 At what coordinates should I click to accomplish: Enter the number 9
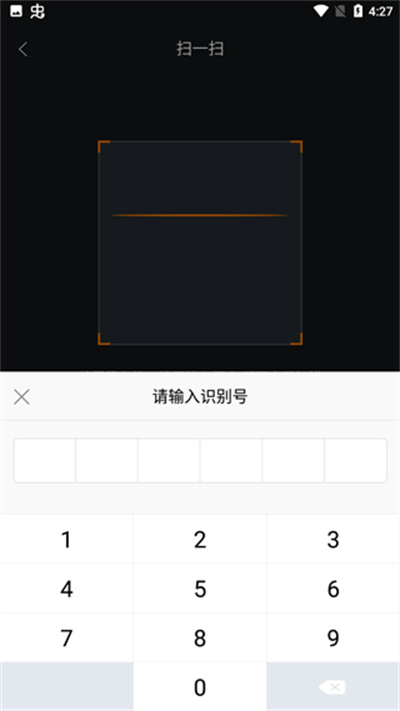click(333, 638)
